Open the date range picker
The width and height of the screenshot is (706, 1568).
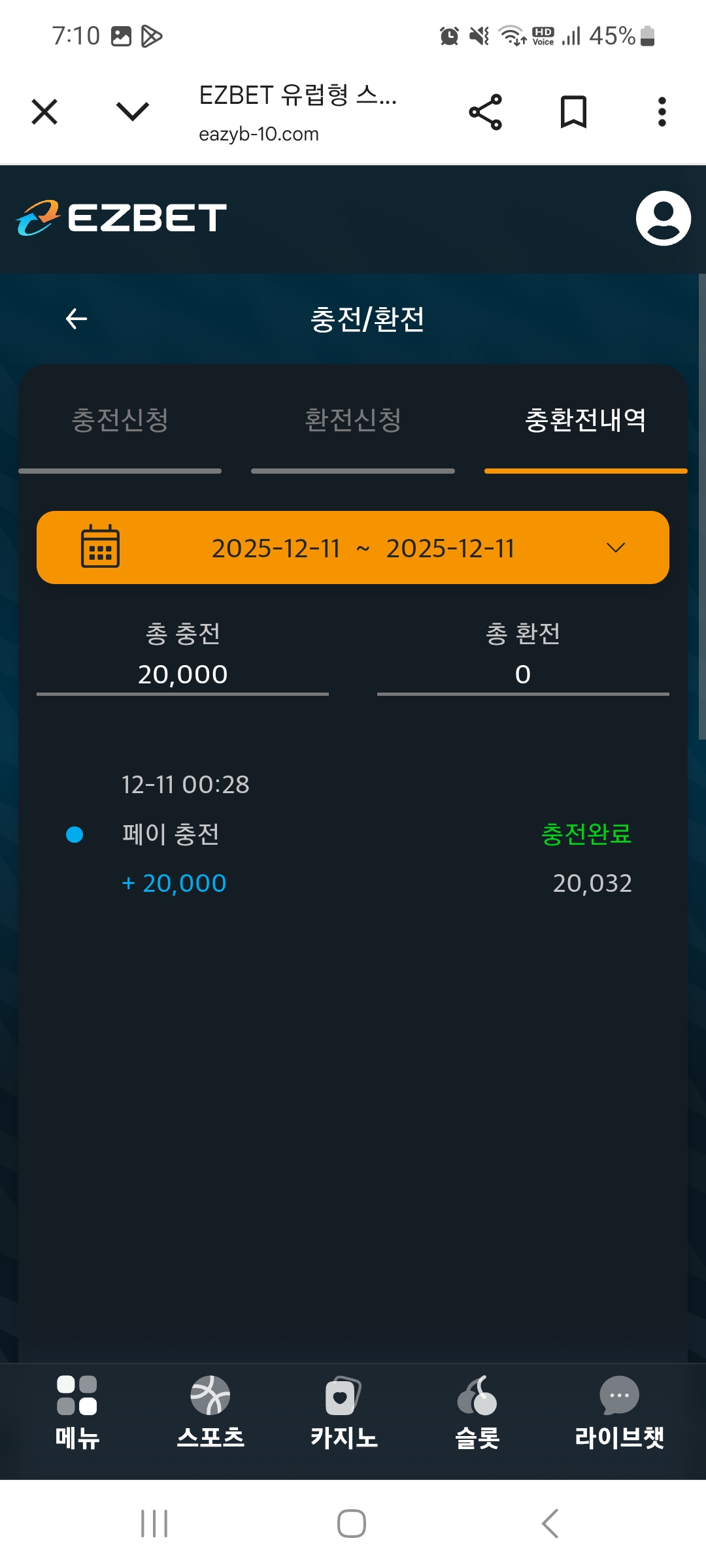tap(353, 547)
